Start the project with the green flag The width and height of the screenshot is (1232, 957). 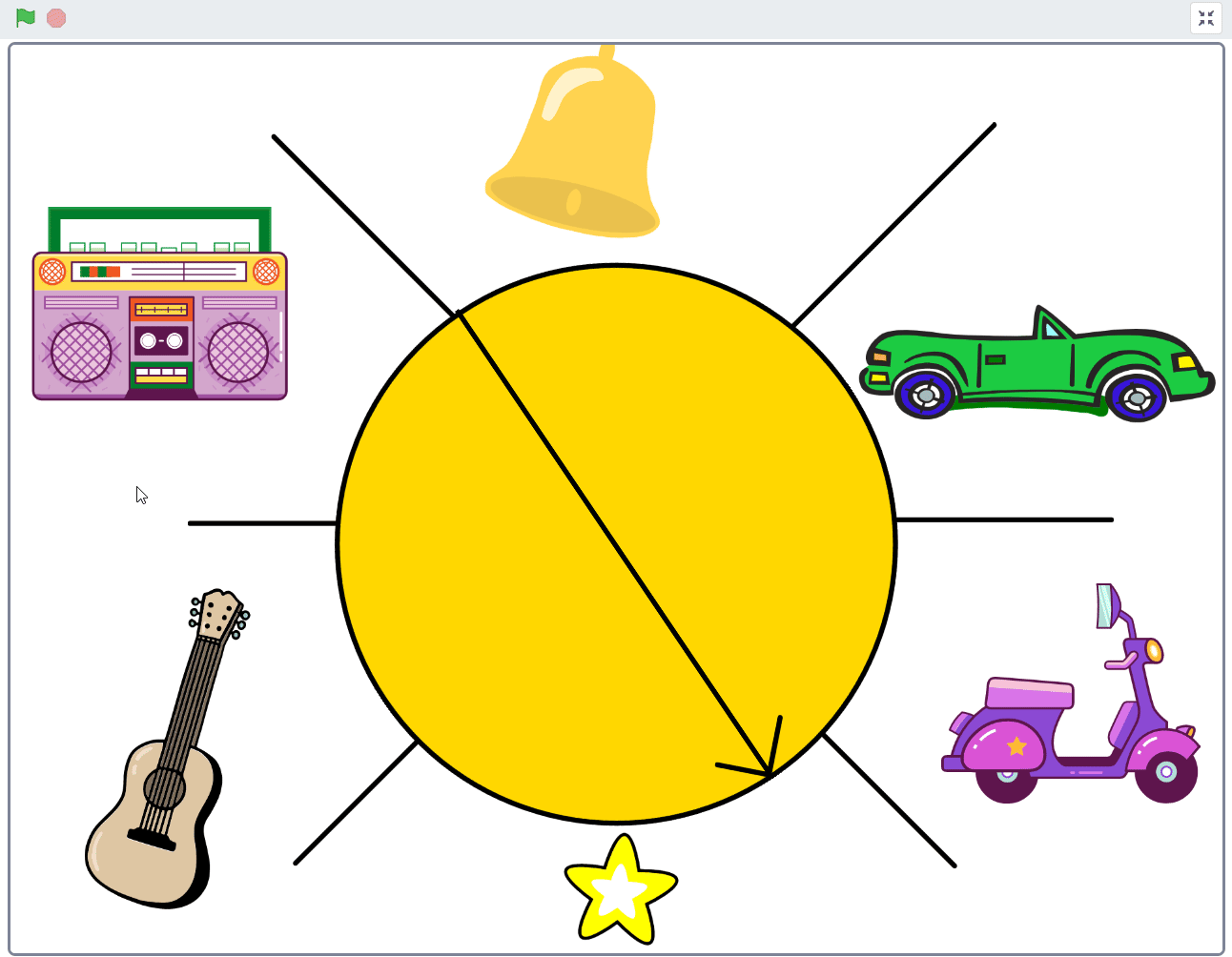(x=26, y=18)
